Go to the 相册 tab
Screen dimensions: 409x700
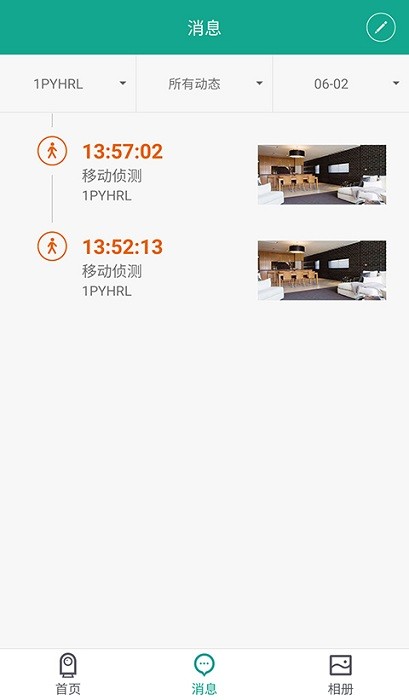click(x=341, y=674)
